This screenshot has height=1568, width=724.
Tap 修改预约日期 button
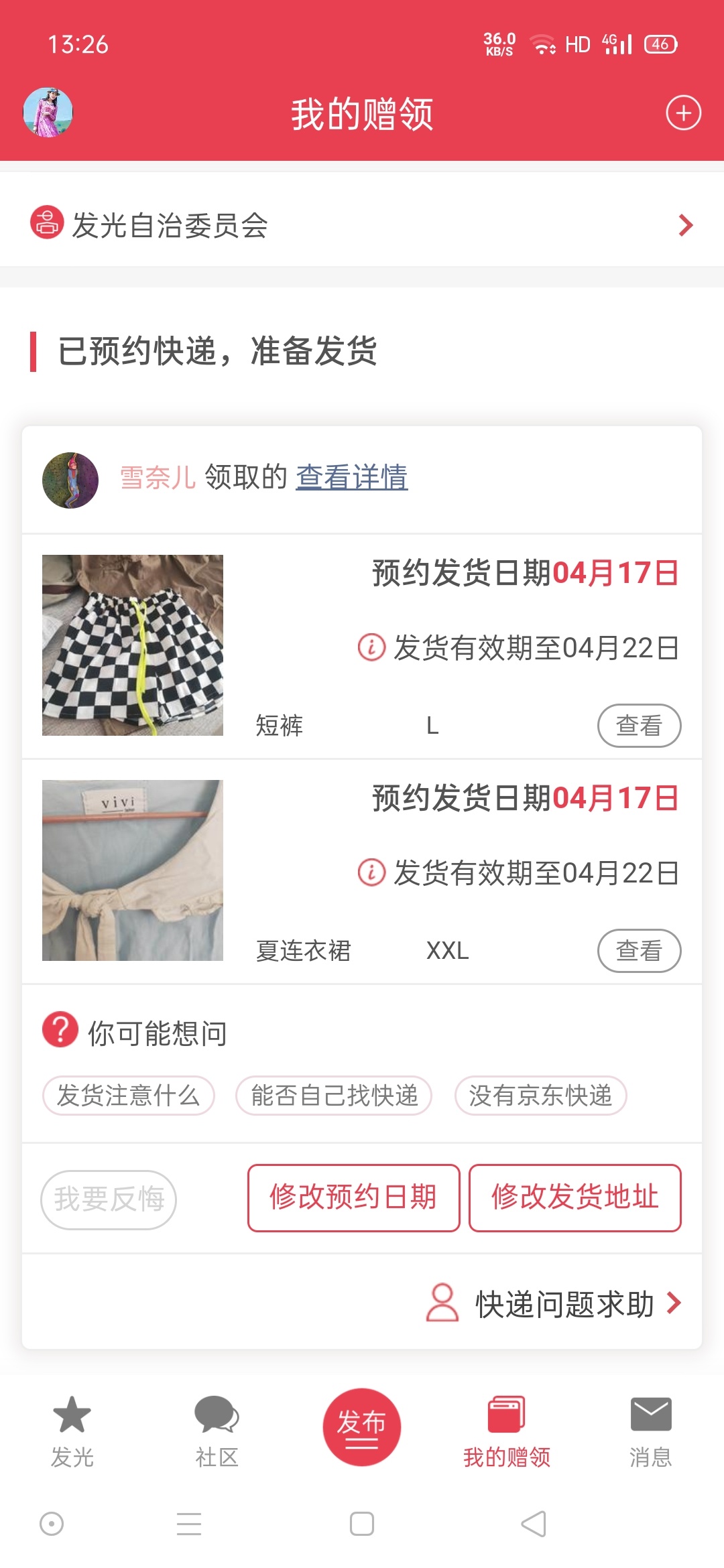353,1197
